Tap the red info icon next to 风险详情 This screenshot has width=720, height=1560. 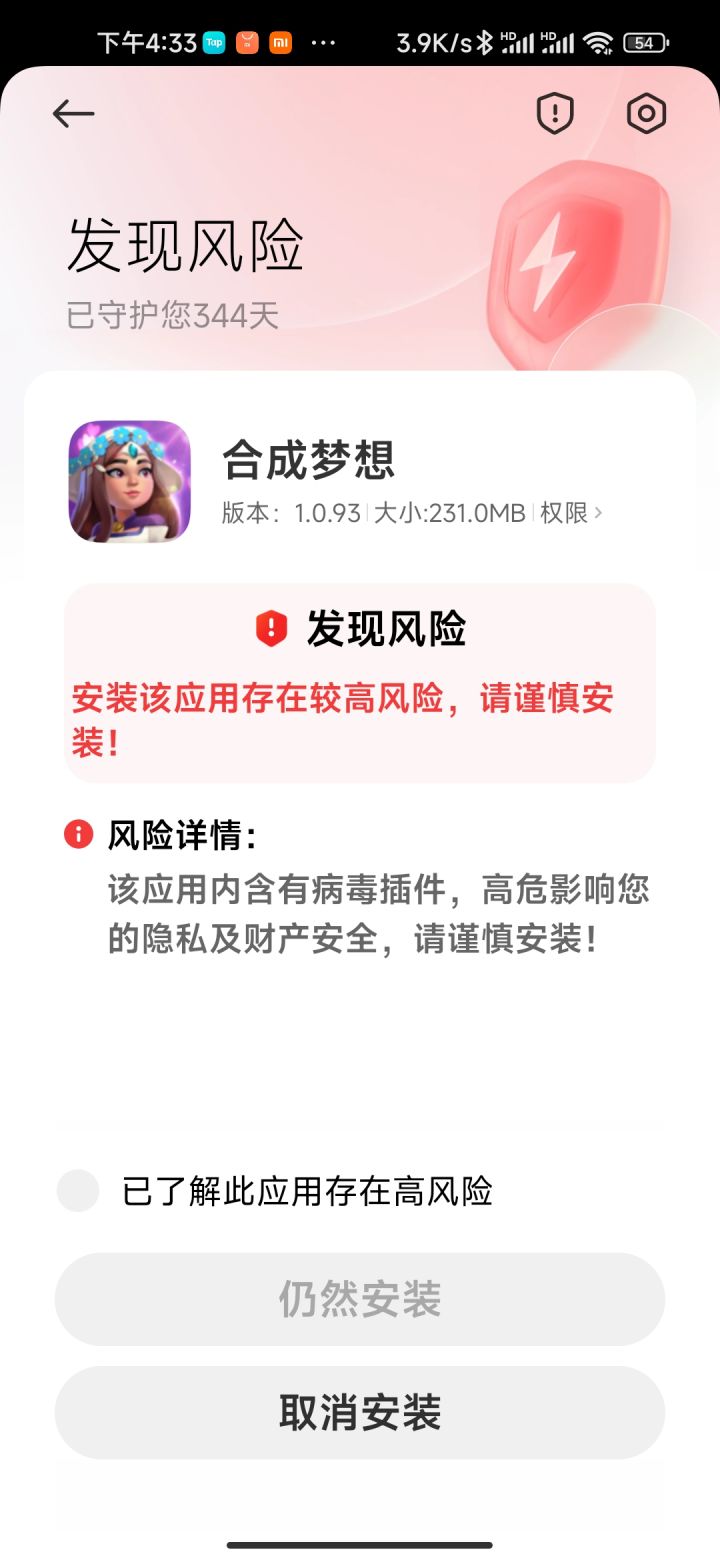pyautogui.click(x=80, y=832)
